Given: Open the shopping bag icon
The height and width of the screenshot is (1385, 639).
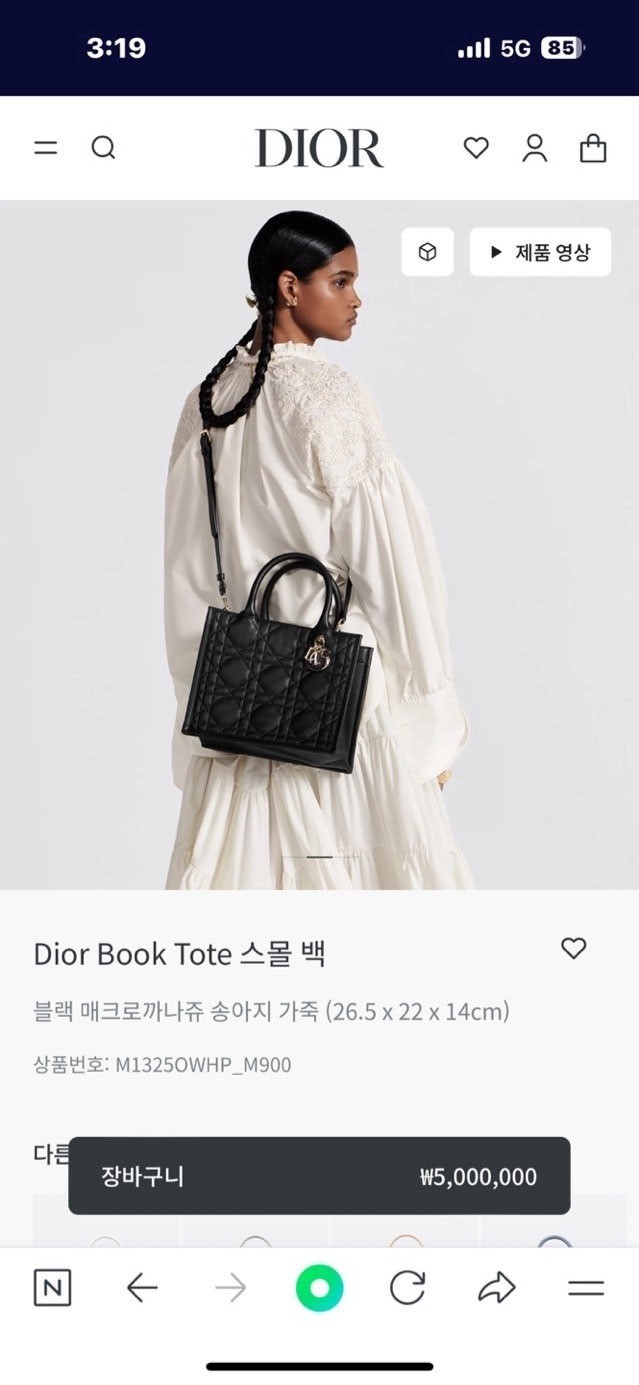Looking at the screenshot, I should click(593, 148).
